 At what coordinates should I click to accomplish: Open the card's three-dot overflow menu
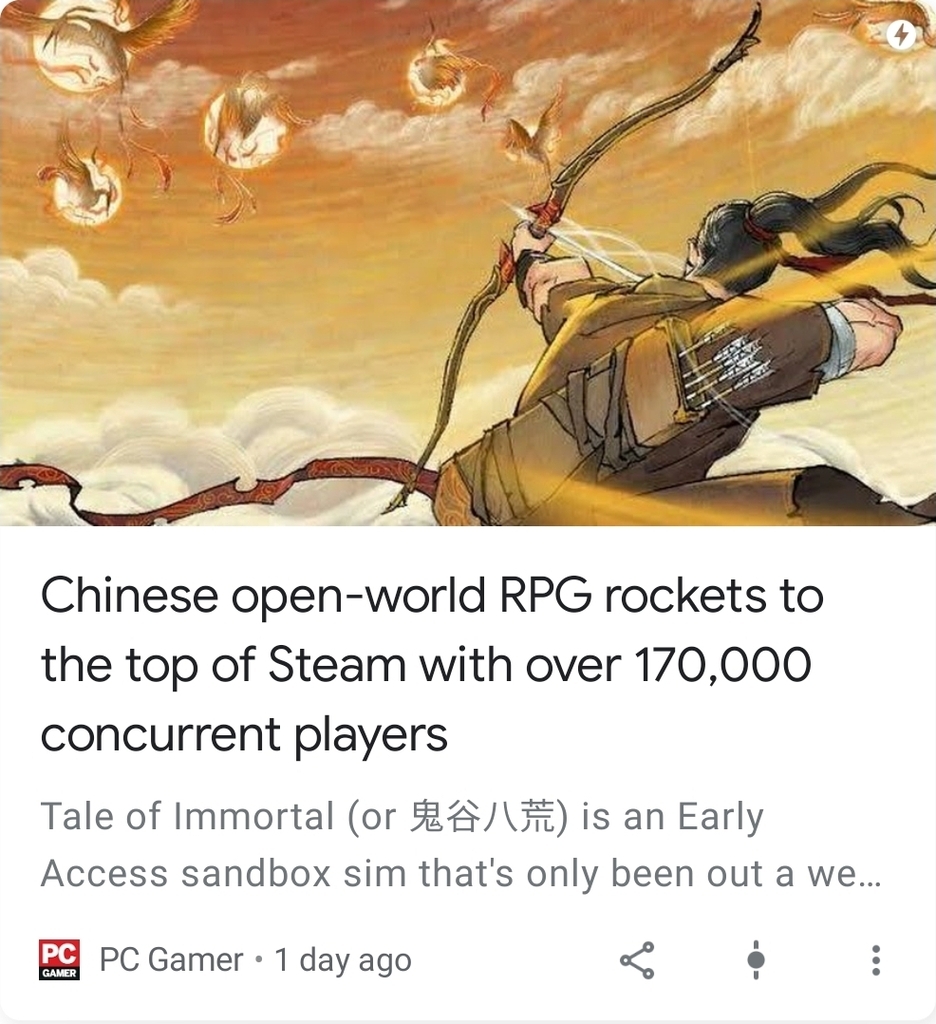[875, 960]
